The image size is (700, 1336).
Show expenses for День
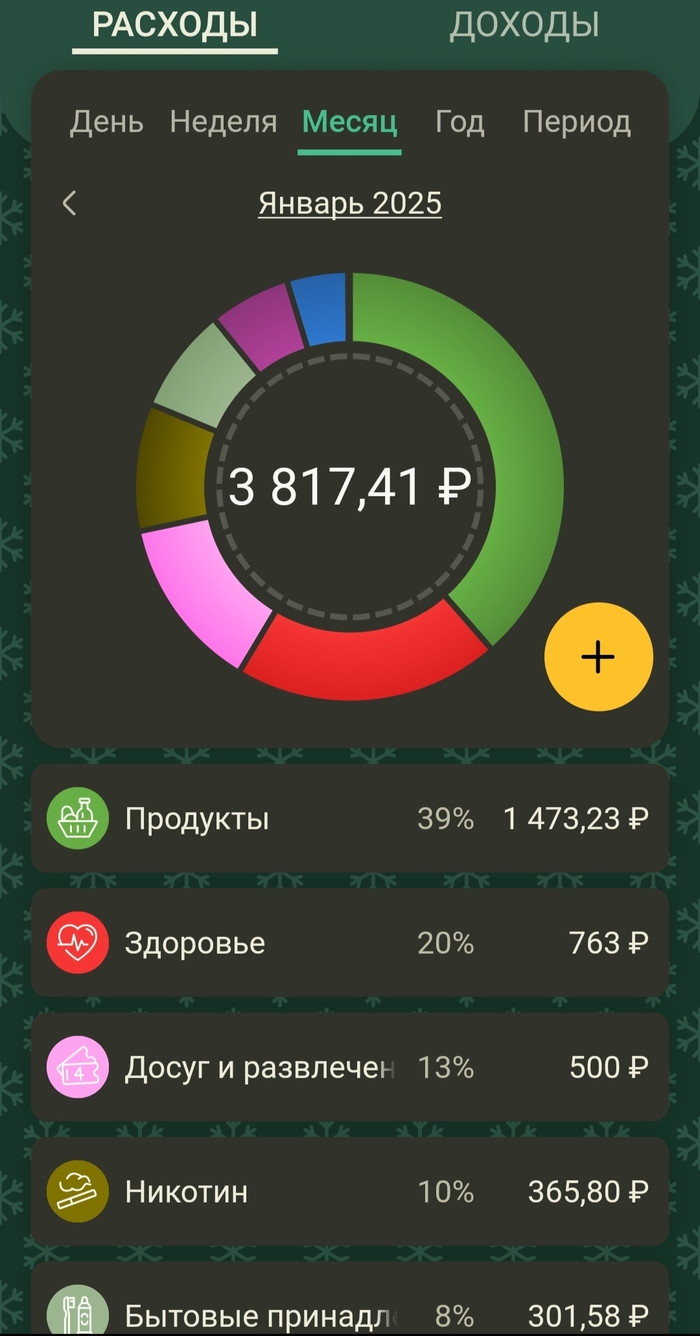106,123
